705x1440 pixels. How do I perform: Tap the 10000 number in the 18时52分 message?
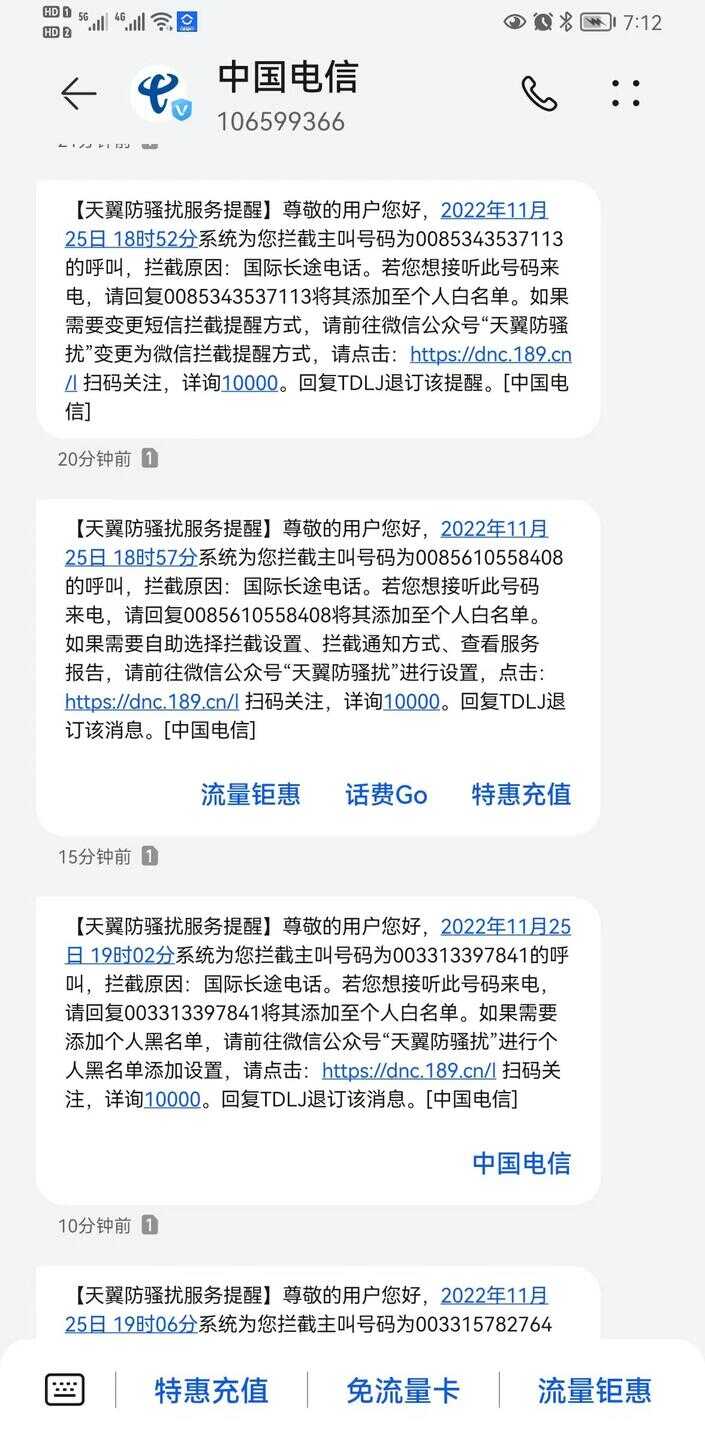click(x=250, y=383)
